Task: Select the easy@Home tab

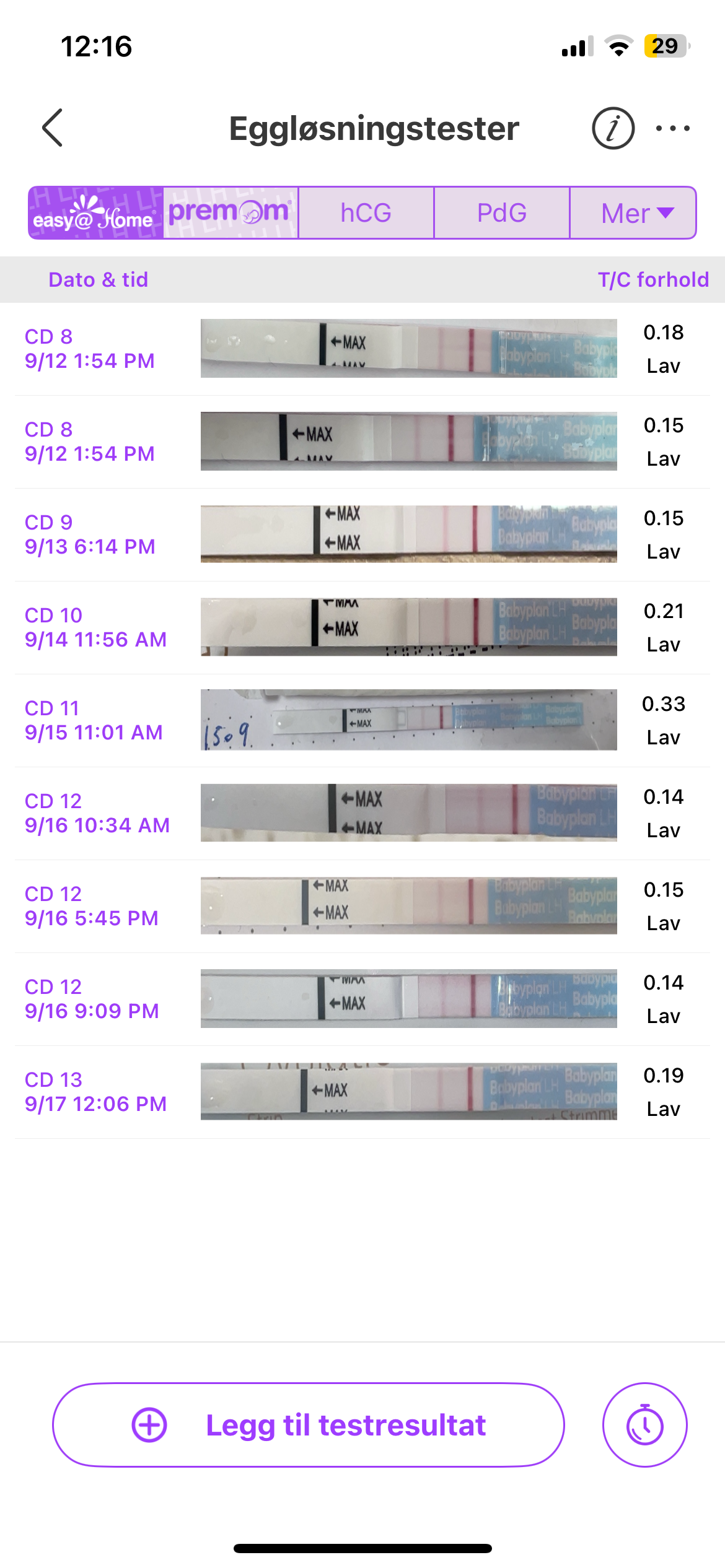Action: tap(95, 212)
